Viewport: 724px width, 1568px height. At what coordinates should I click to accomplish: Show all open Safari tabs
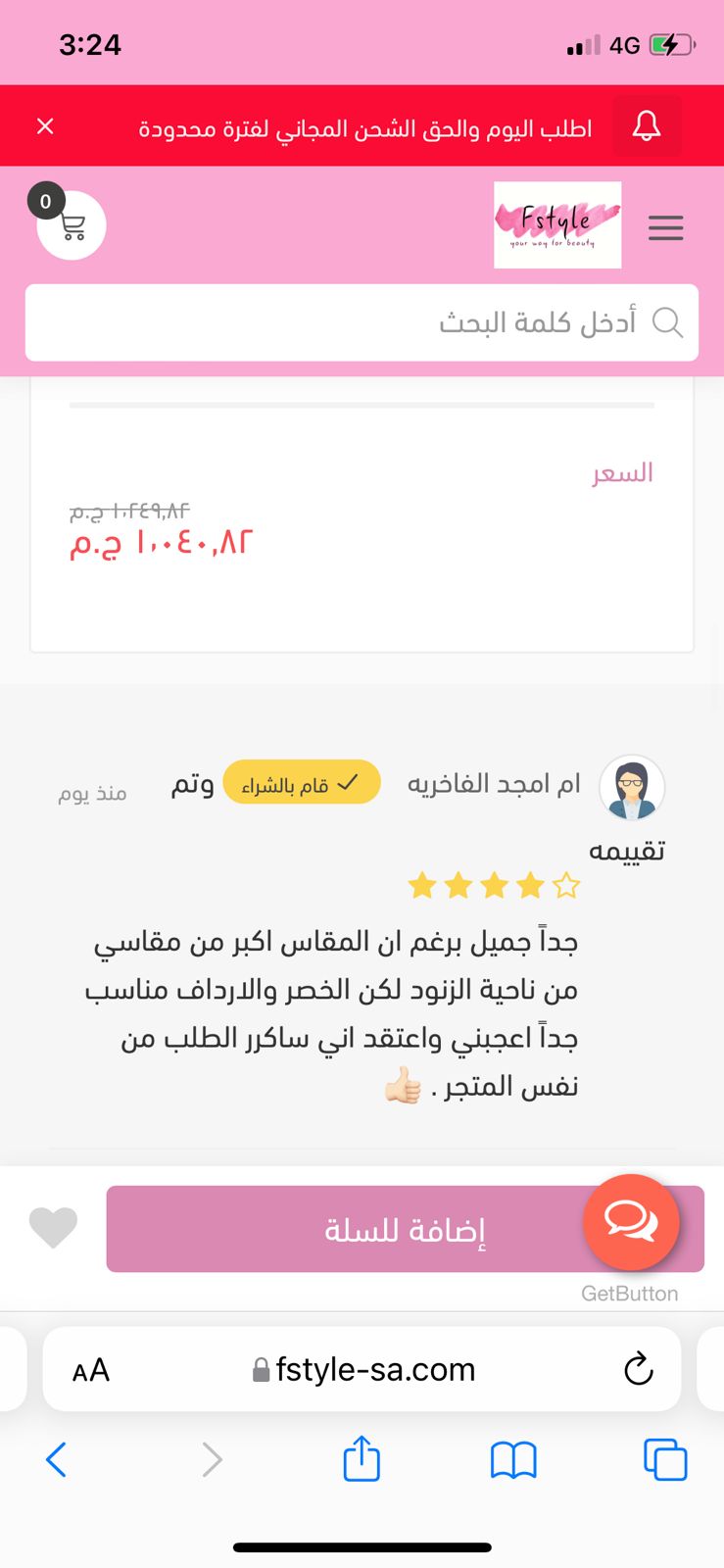pyautogui.click(x=665, y=1460)
